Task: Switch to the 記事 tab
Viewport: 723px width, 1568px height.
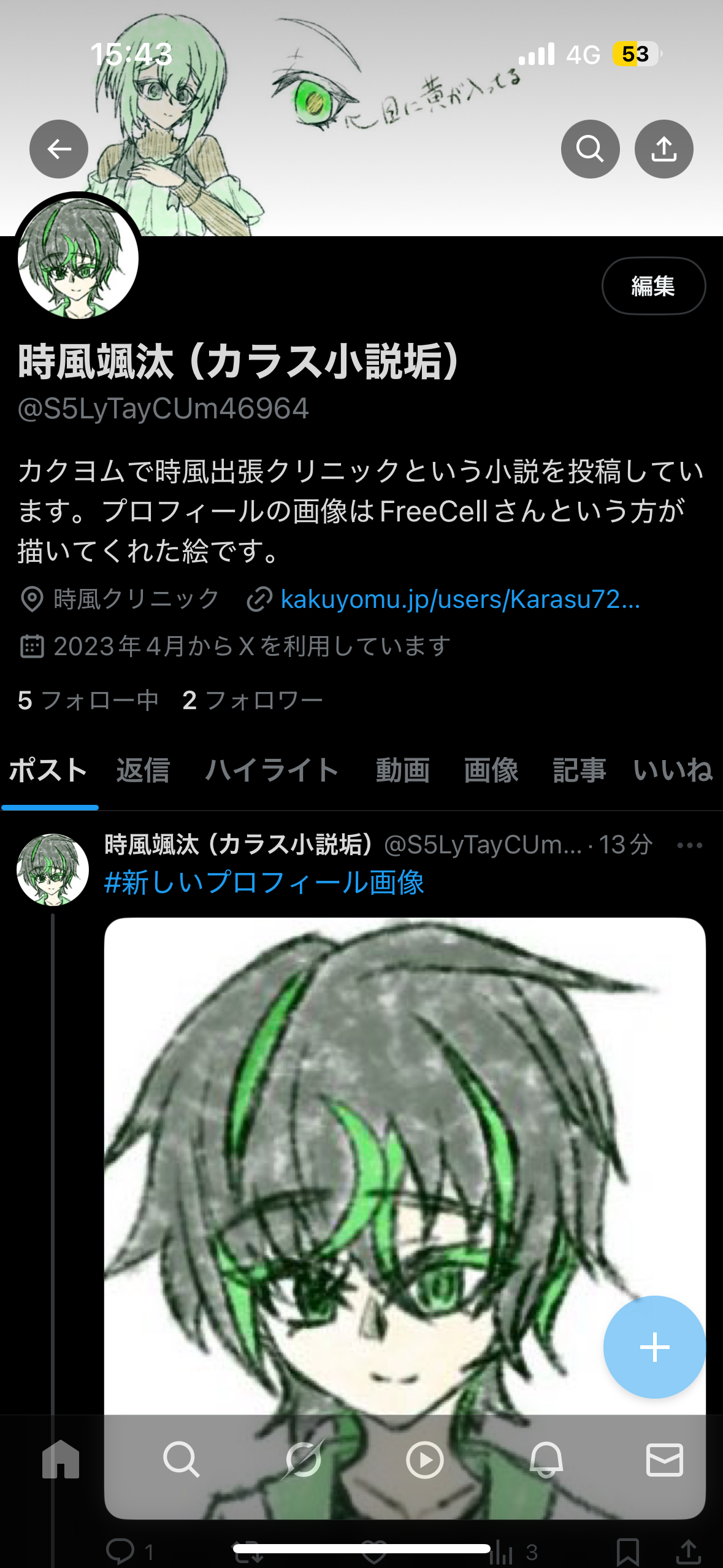Action: [579, 771]
